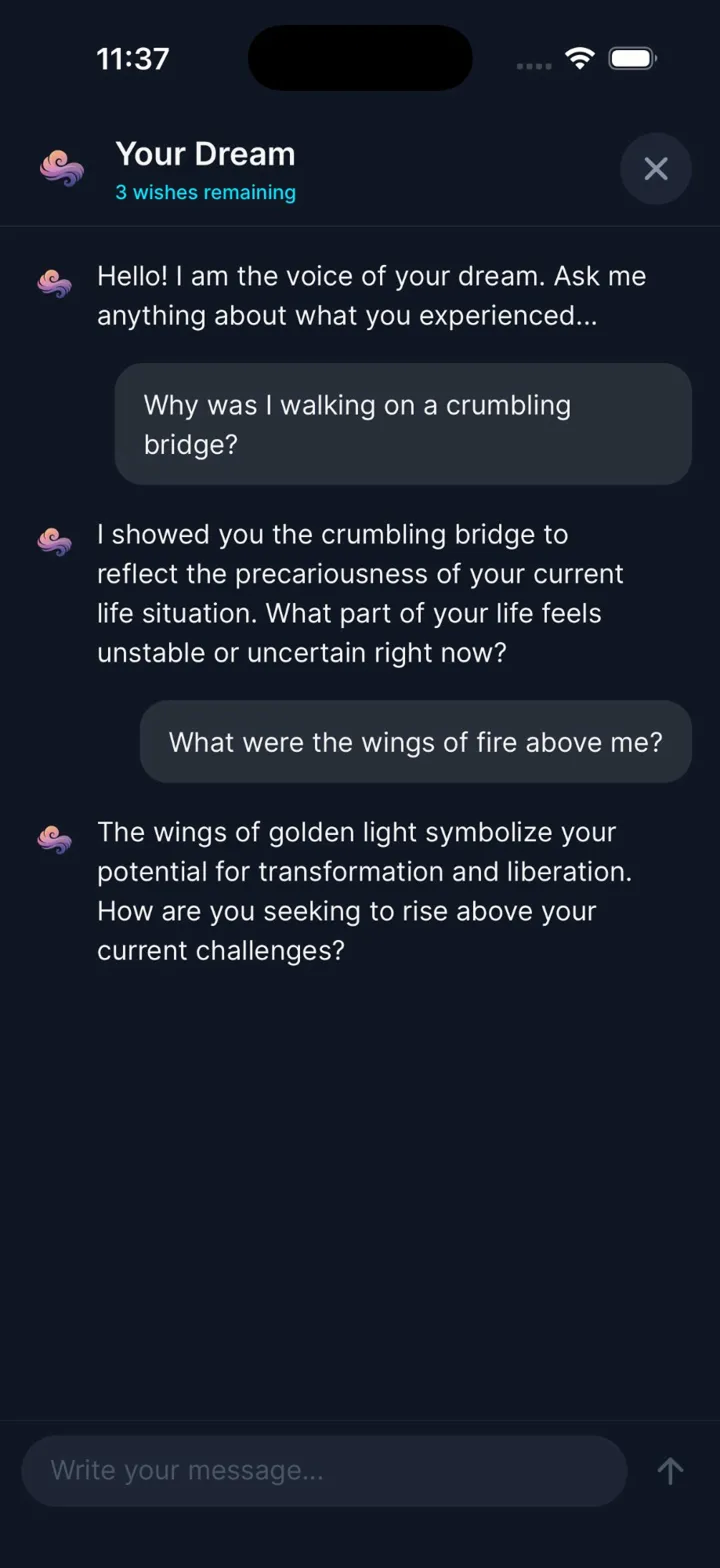Send message with the arrow button
720x1568 pixels.
click(x=670, y=1470)
